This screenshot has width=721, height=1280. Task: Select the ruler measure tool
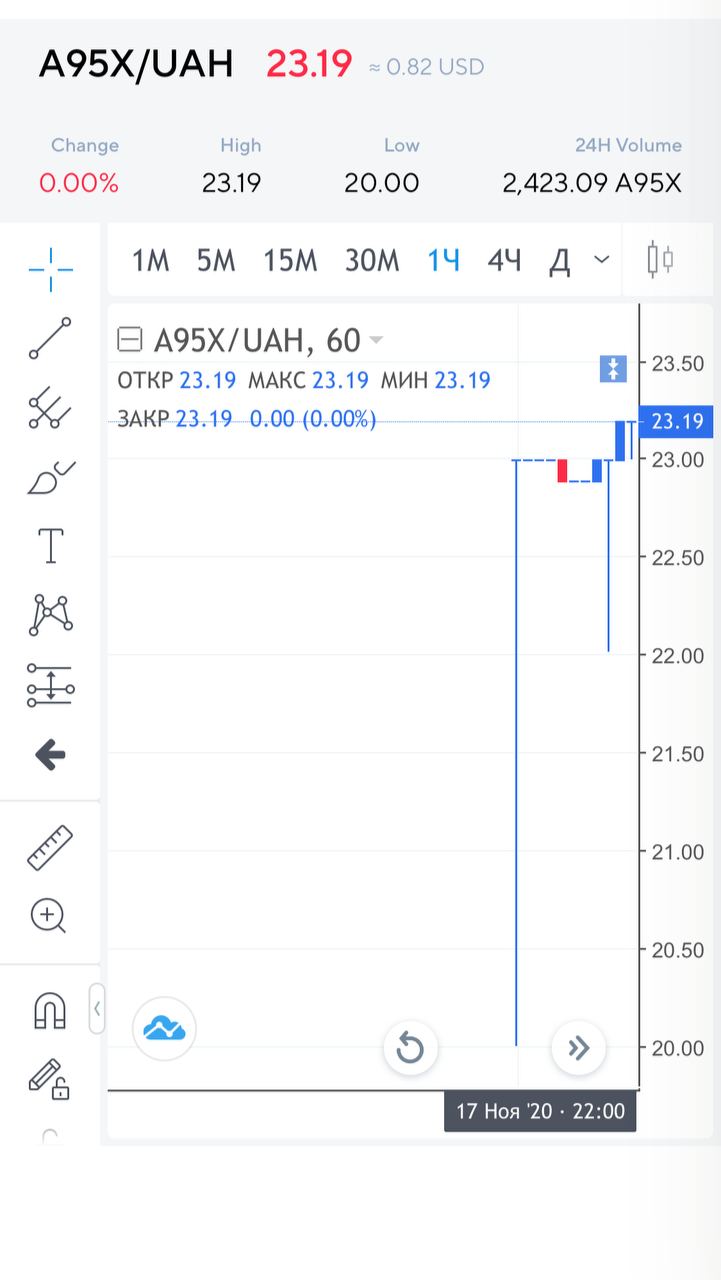50,847
